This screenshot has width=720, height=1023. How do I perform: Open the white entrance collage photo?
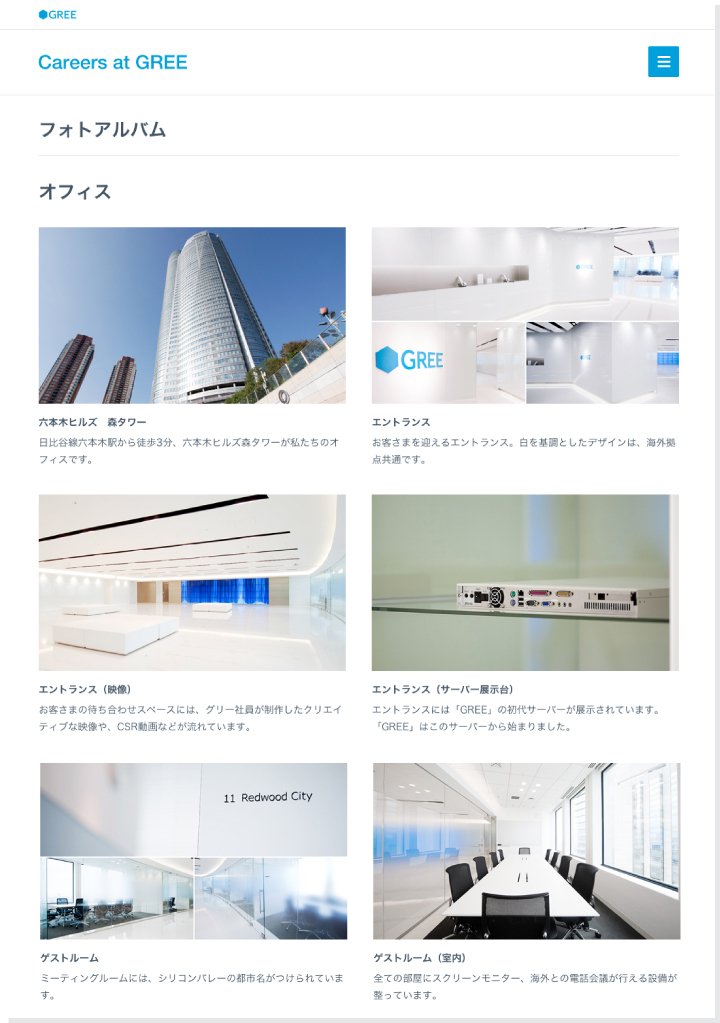[525, 315]
